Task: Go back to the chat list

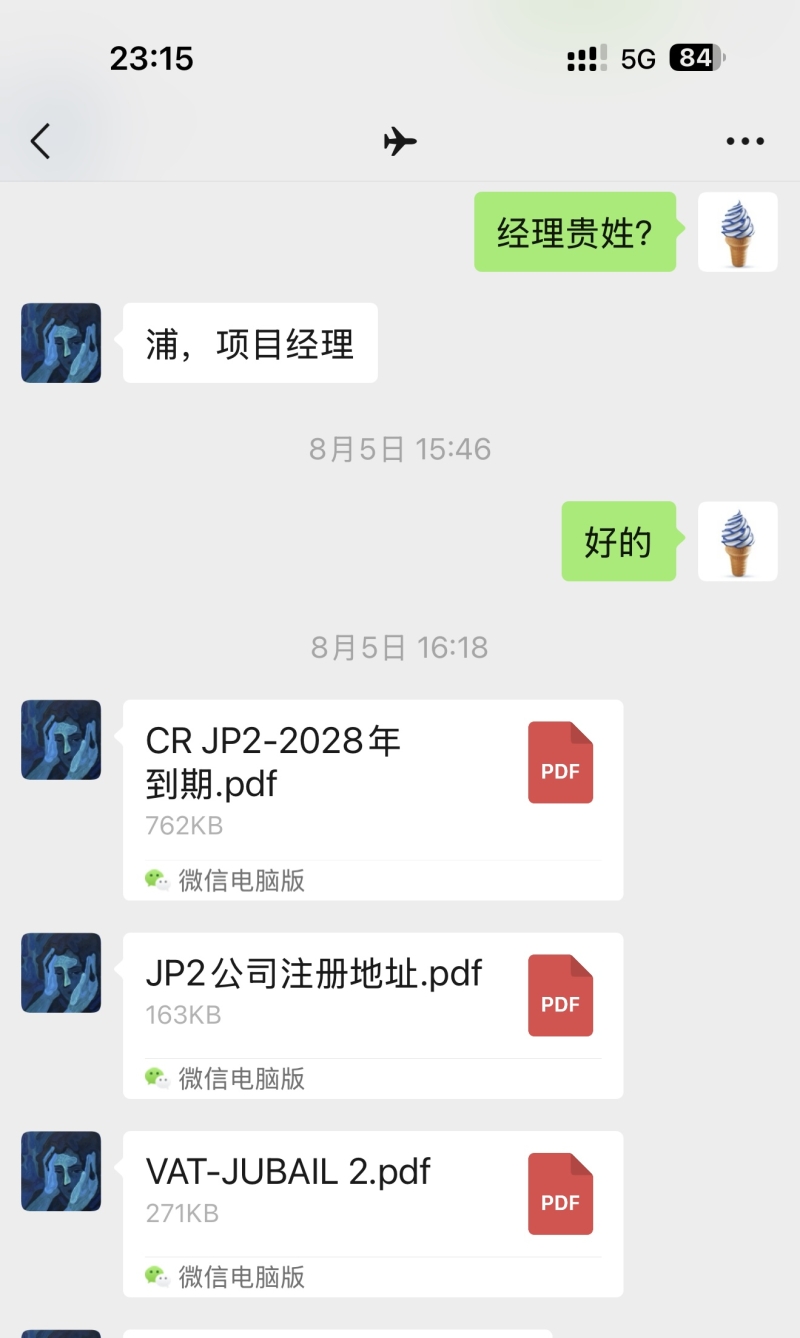Action: (40, 141)
